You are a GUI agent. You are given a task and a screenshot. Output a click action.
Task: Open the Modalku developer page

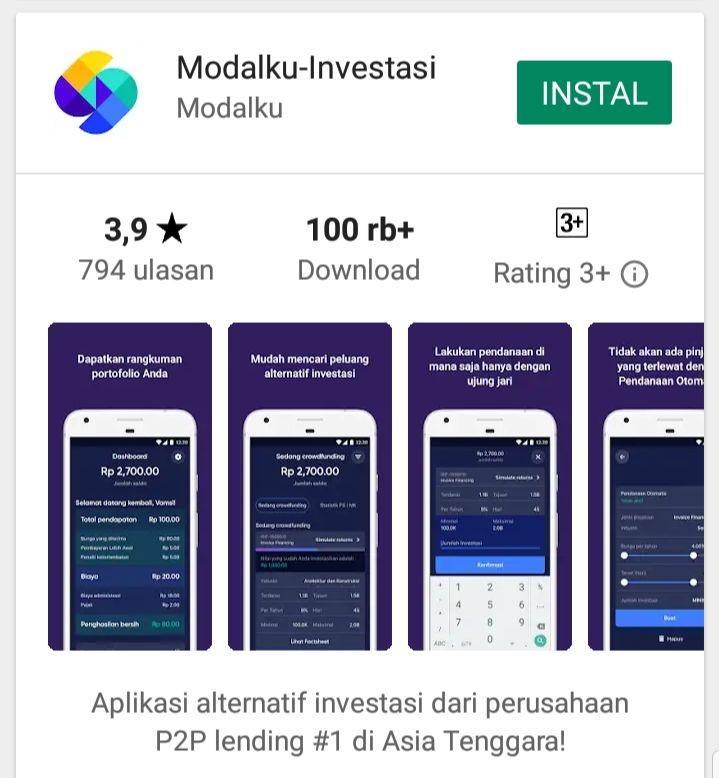click(x=229, y=108)
